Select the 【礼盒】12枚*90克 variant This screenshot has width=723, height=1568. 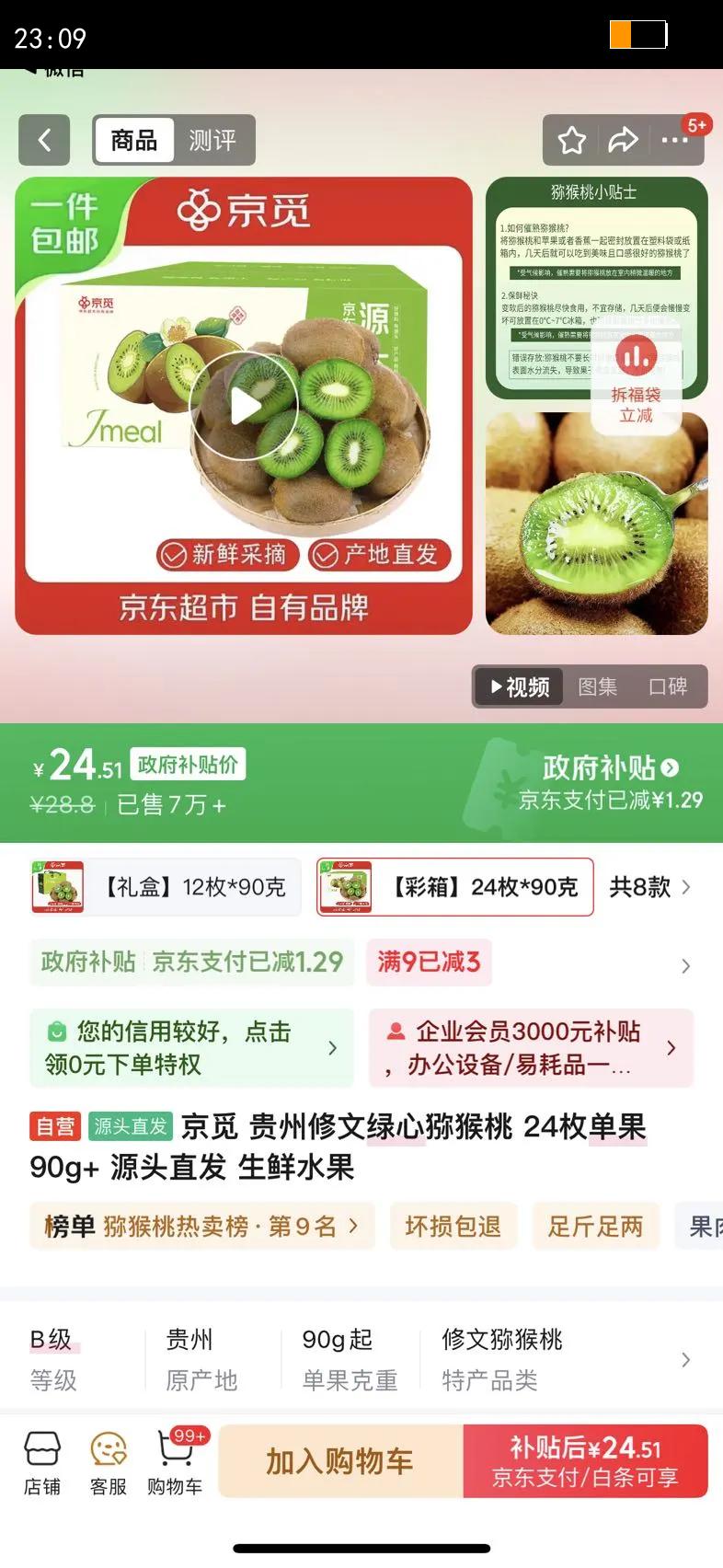pyautogui.click(x=166, y=887)
